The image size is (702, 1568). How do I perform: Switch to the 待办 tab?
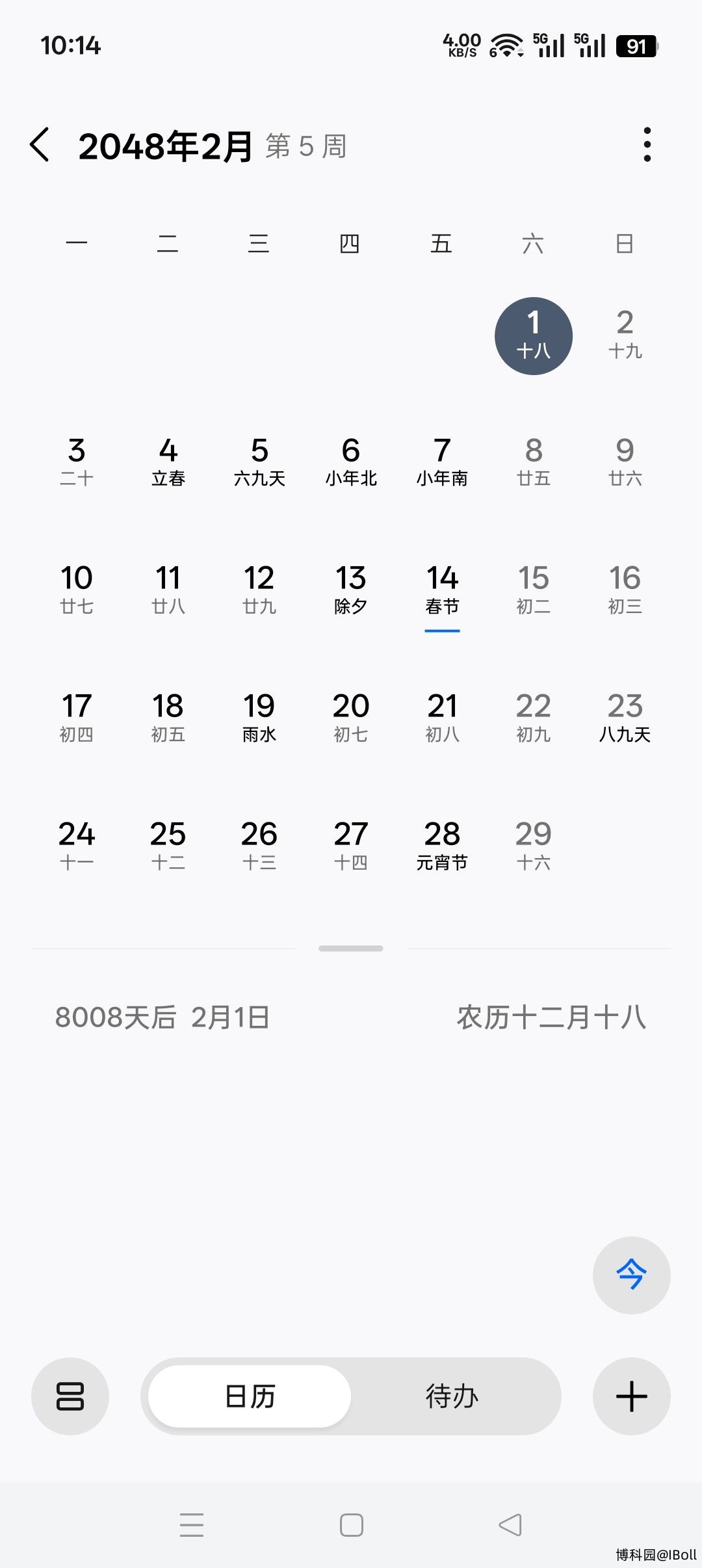click(452, 1396)
